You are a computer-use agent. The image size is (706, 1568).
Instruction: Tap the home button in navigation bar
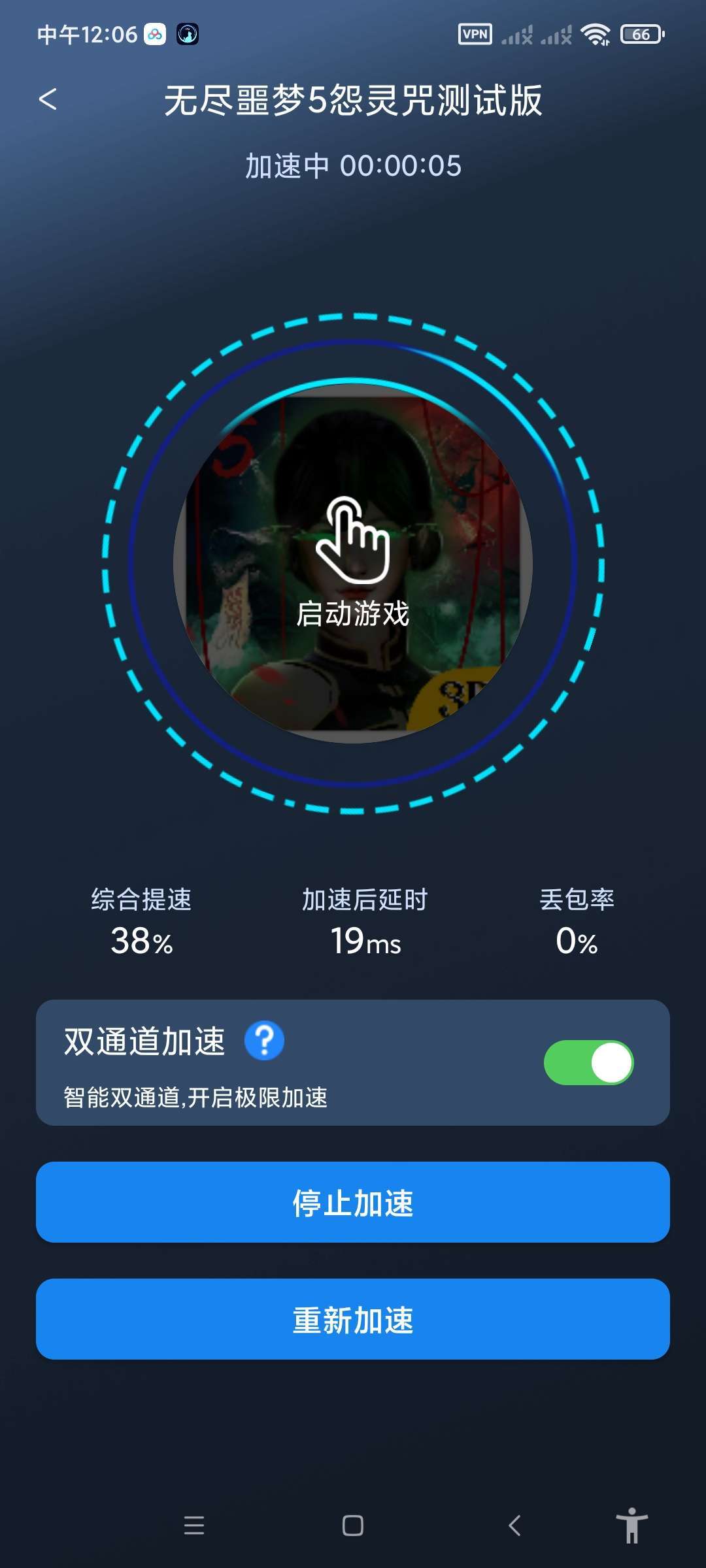pyautogui.click(x=353, y=1527)
